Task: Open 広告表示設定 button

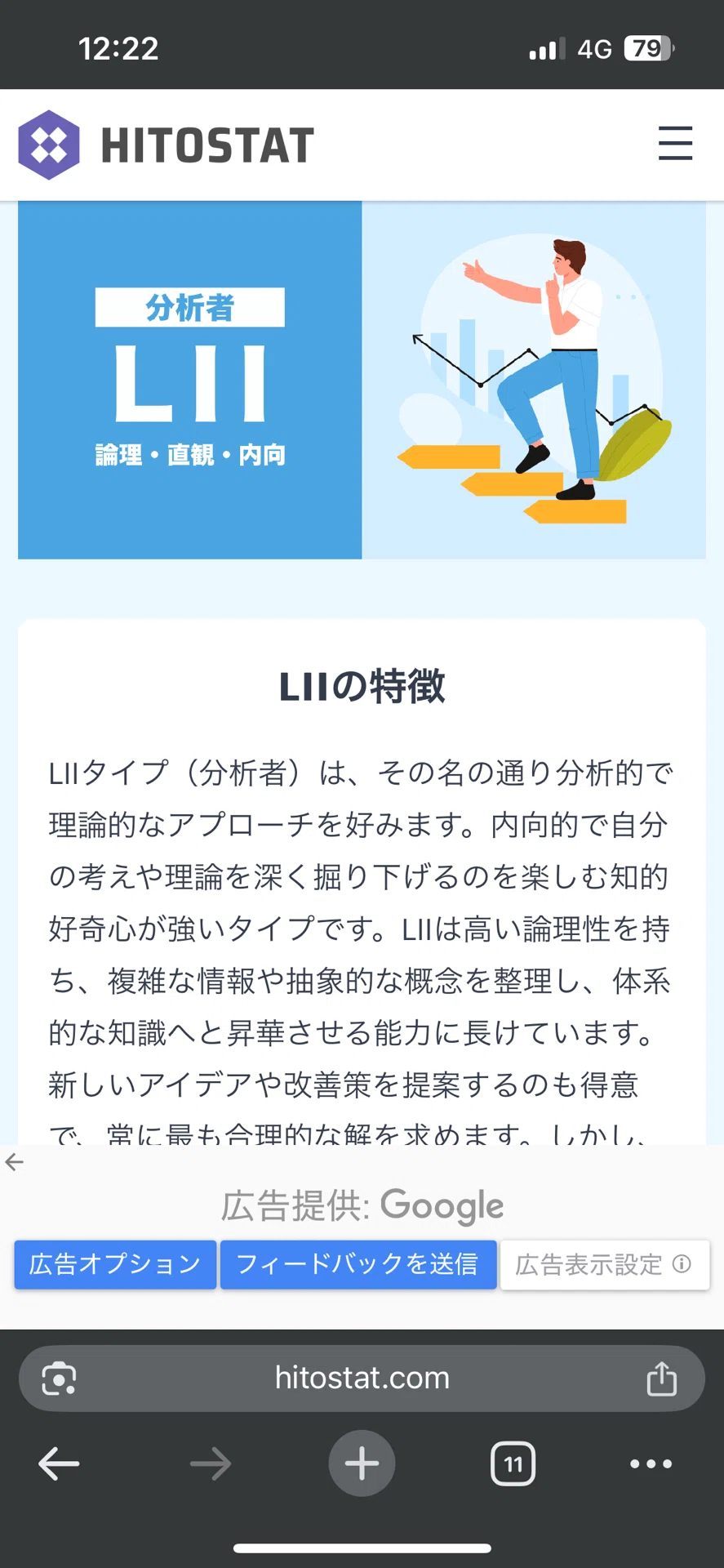Action: [x=605, y=1264]
